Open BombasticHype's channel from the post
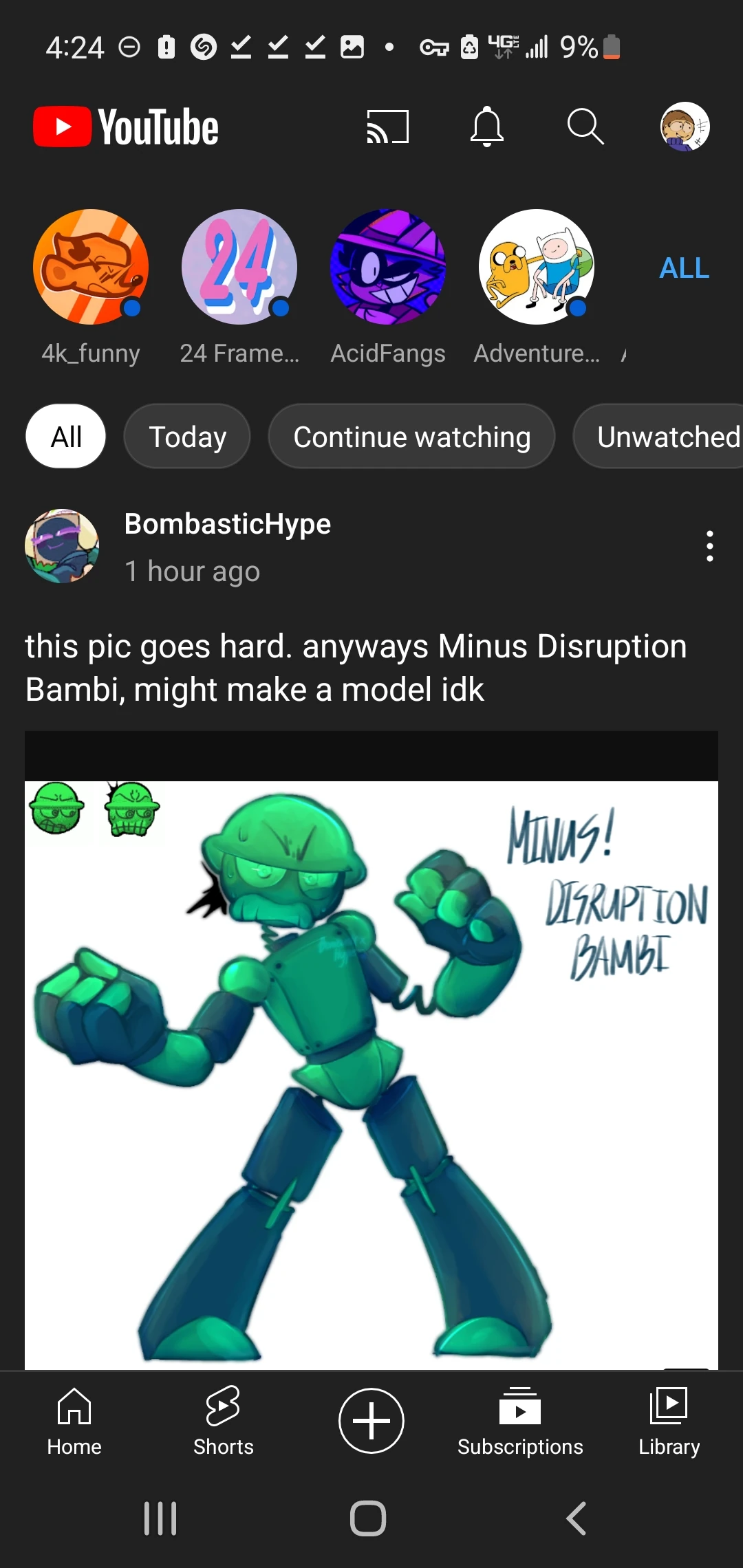 coord(62,546)
